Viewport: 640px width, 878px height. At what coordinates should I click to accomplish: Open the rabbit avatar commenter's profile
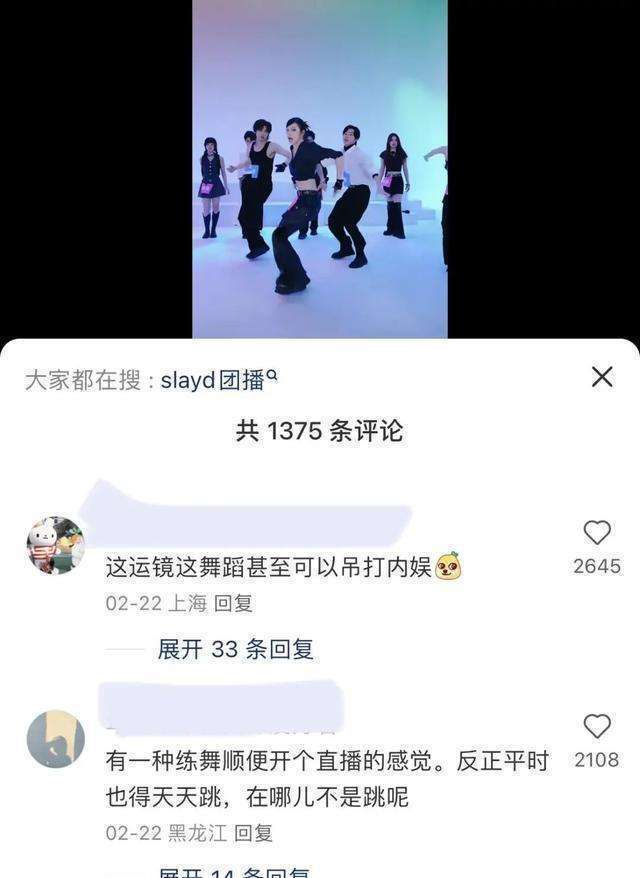[x=55, y=545]
